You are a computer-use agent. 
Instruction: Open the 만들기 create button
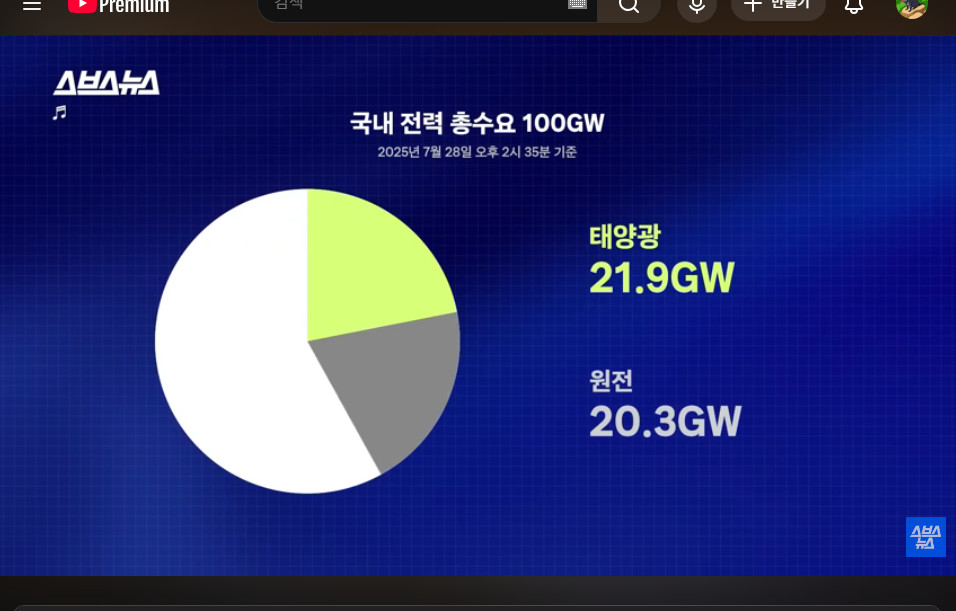coord(778,5)
